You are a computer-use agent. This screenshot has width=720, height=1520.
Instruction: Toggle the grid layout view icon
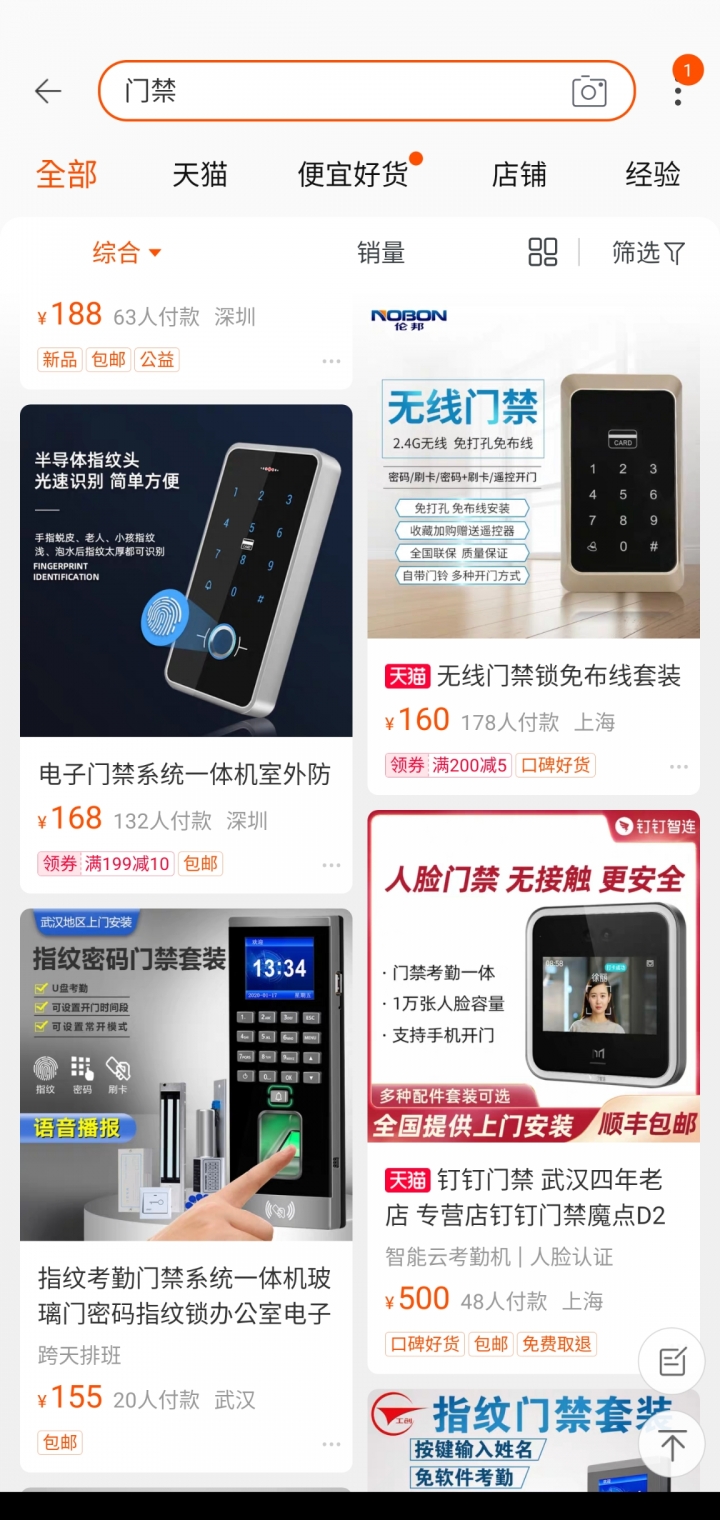543,253
